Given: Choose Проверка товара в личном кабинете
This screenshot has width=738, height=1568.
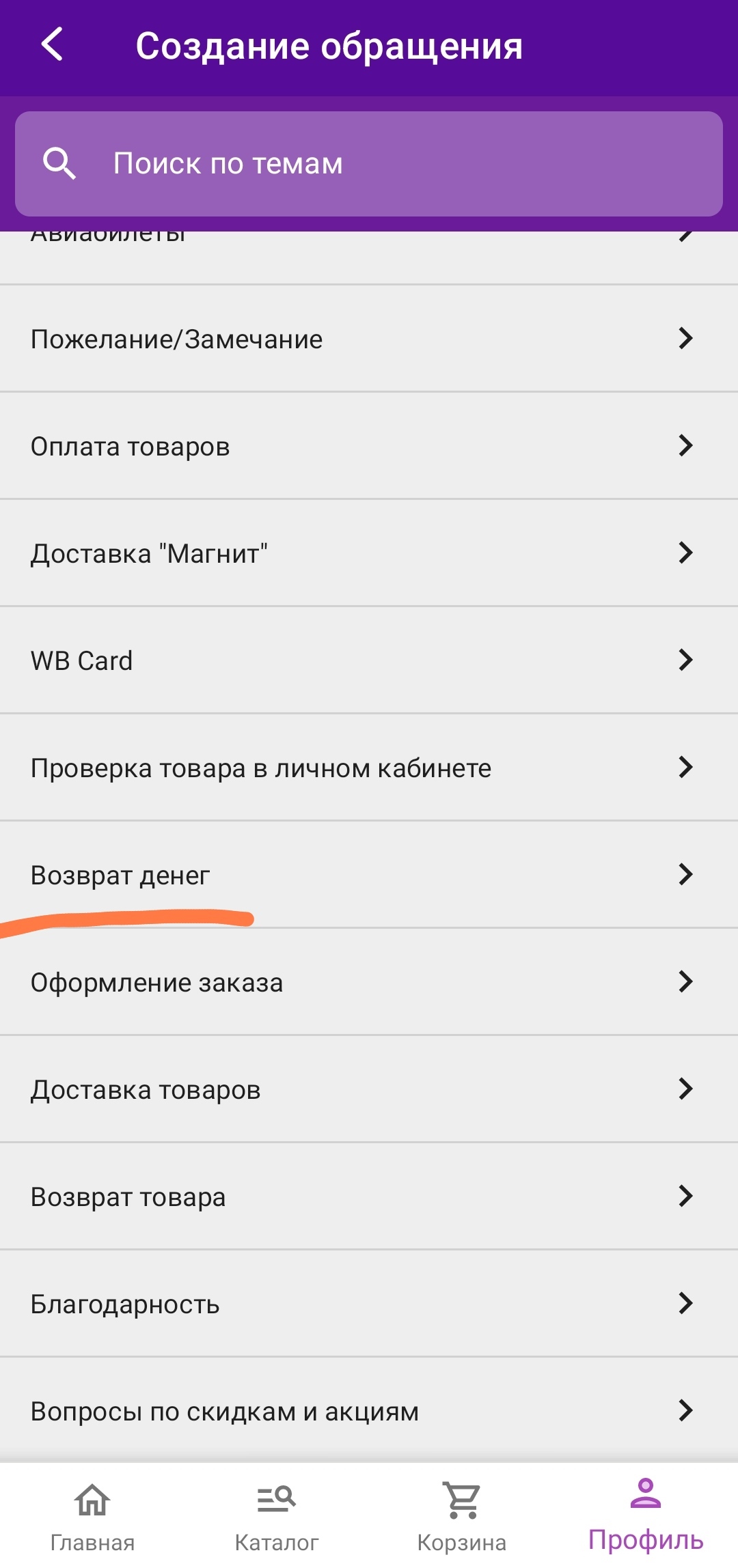Looking at the screenshot, I should pos(369,768).
